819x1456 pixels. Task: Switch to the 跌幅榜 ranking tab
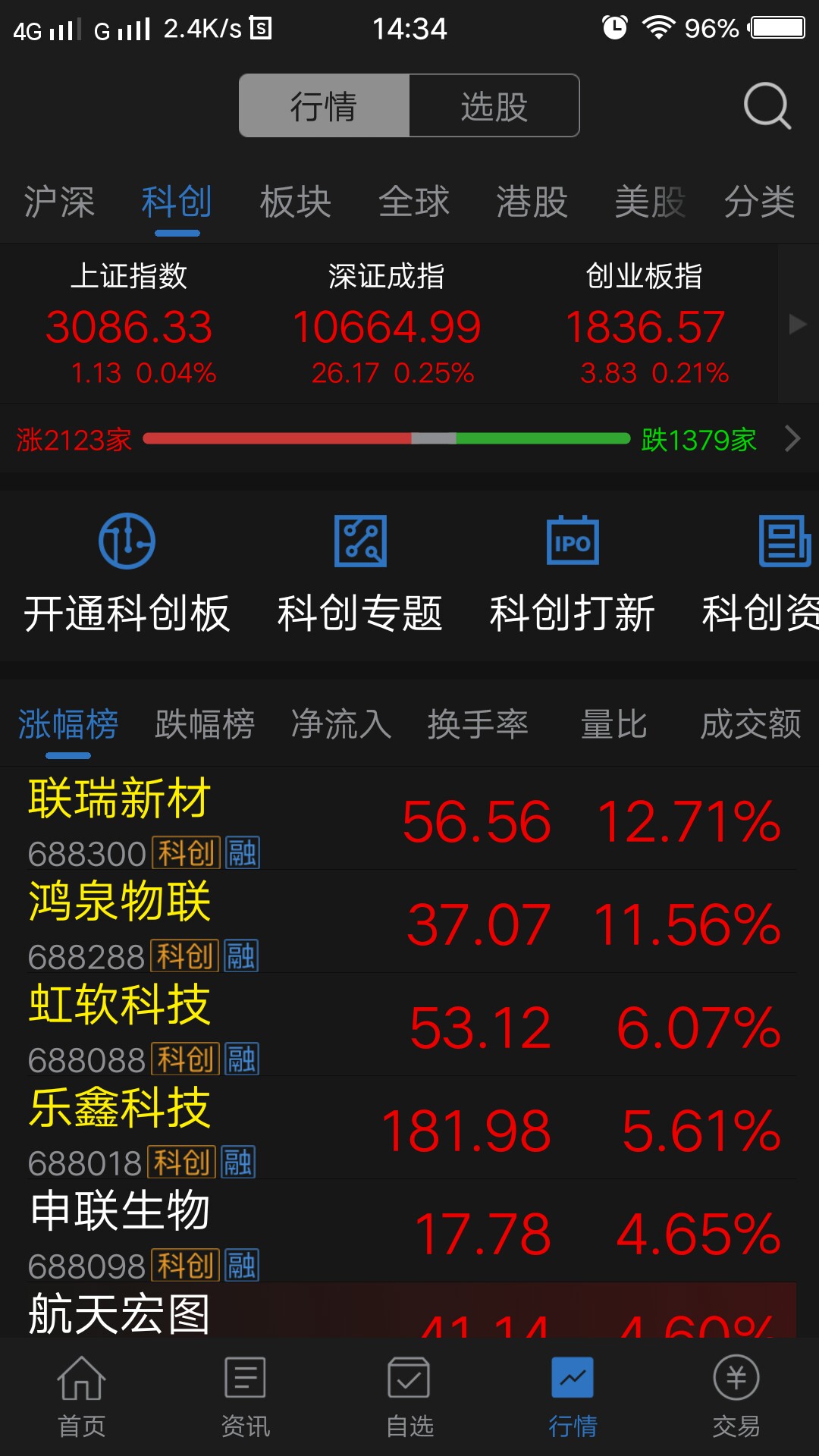203,724
